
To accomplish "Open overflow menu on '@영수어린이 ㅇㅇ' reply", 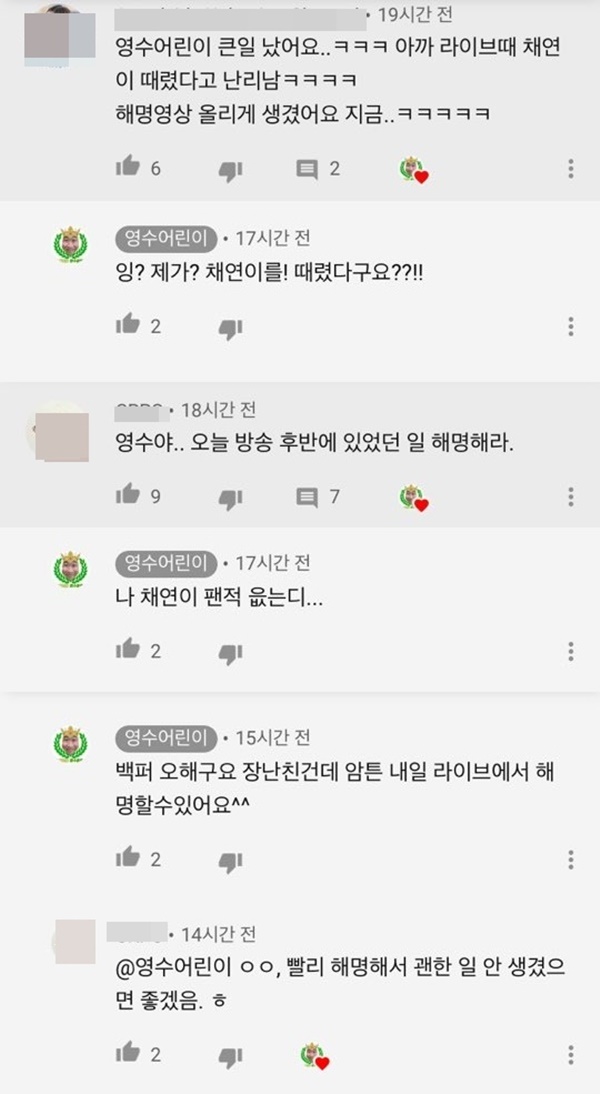I will point(571,1054).
